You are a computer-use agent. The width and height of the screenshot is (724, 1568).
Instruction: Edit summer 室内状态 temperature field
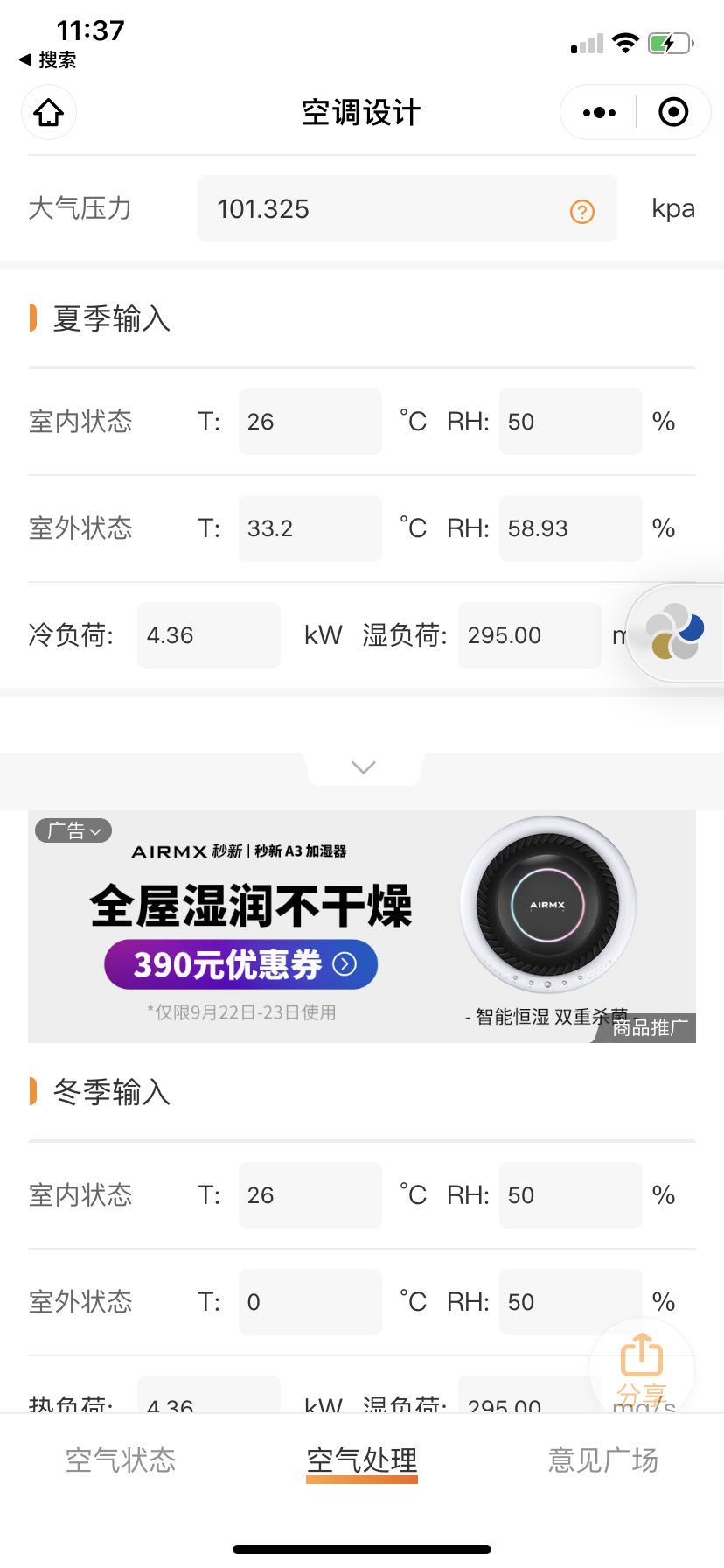[x=310, y=422]
